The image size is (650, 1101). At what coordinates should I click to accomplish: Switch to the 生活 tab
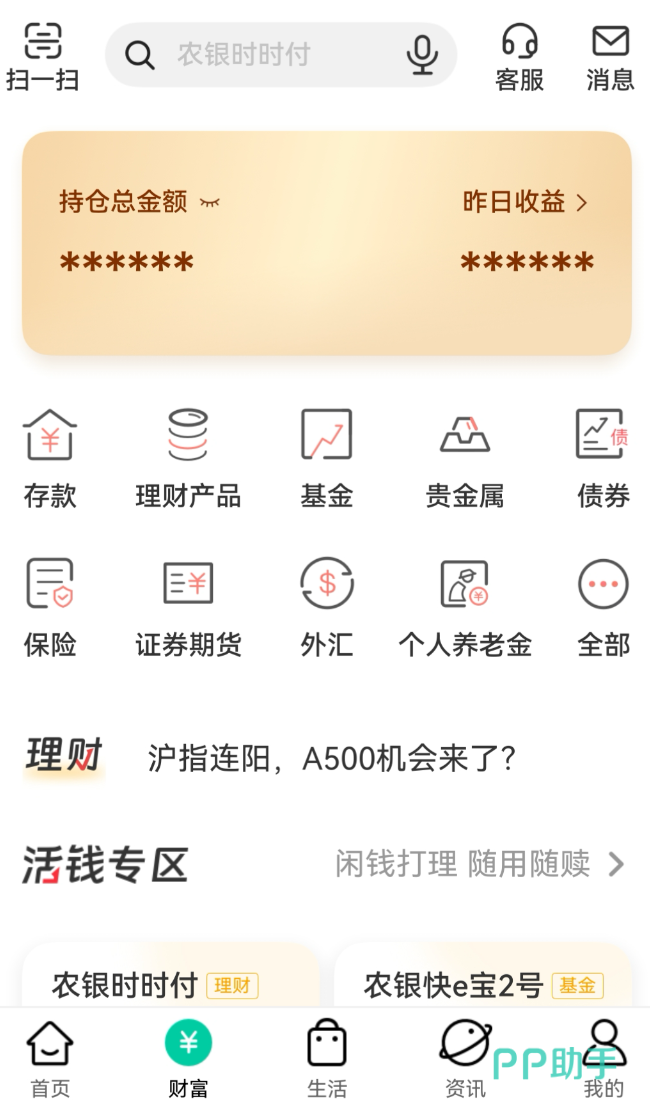click(x=326, y=1058)
